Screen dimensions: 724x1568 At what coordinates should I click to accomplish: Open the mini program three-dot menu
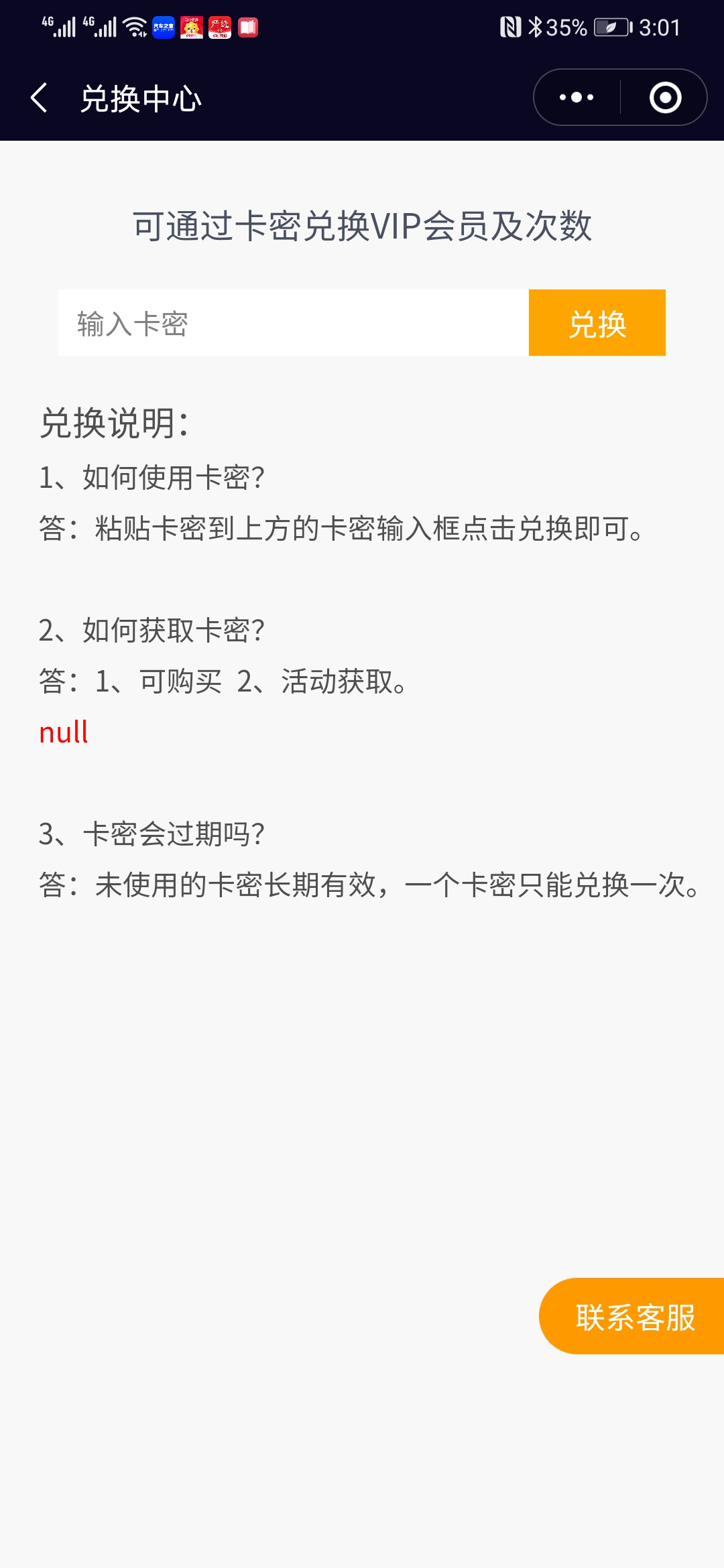point(577,98)
